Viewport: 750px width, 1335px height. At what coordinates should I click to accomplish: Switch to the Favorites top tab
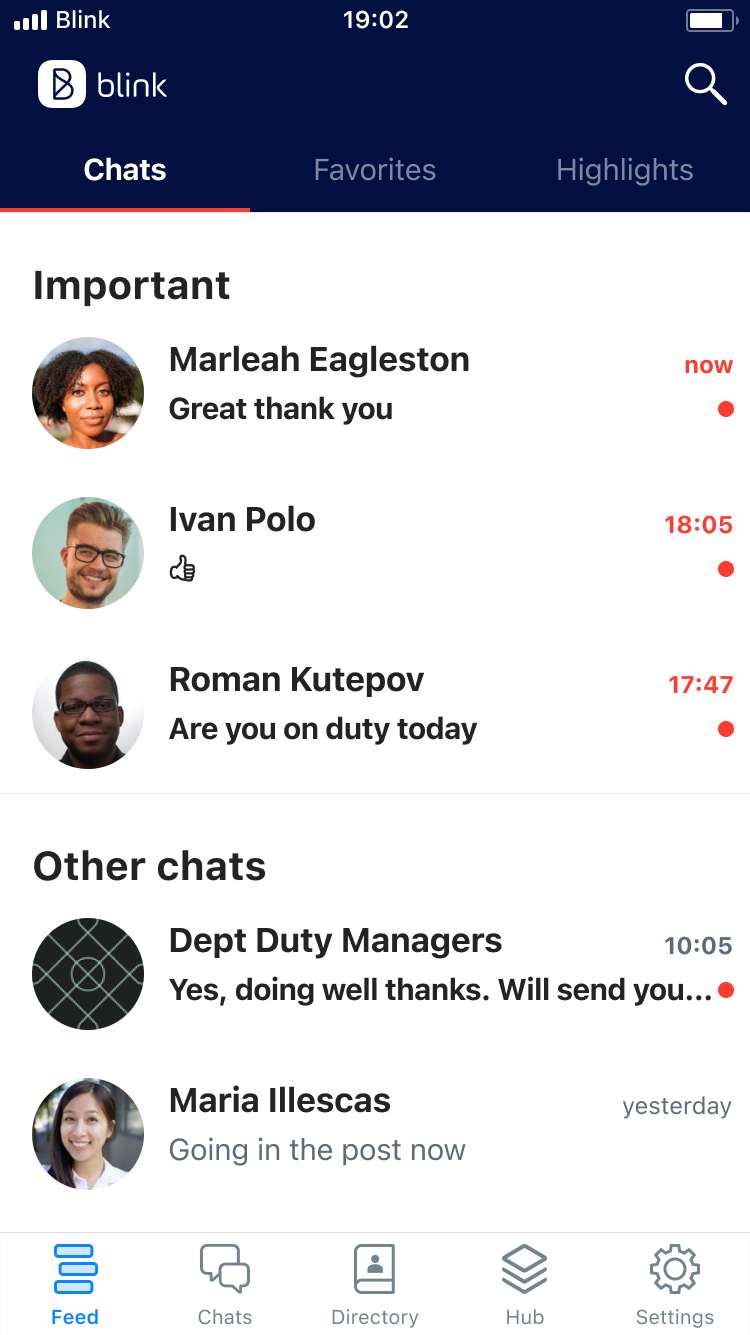[x=375, y=170]
